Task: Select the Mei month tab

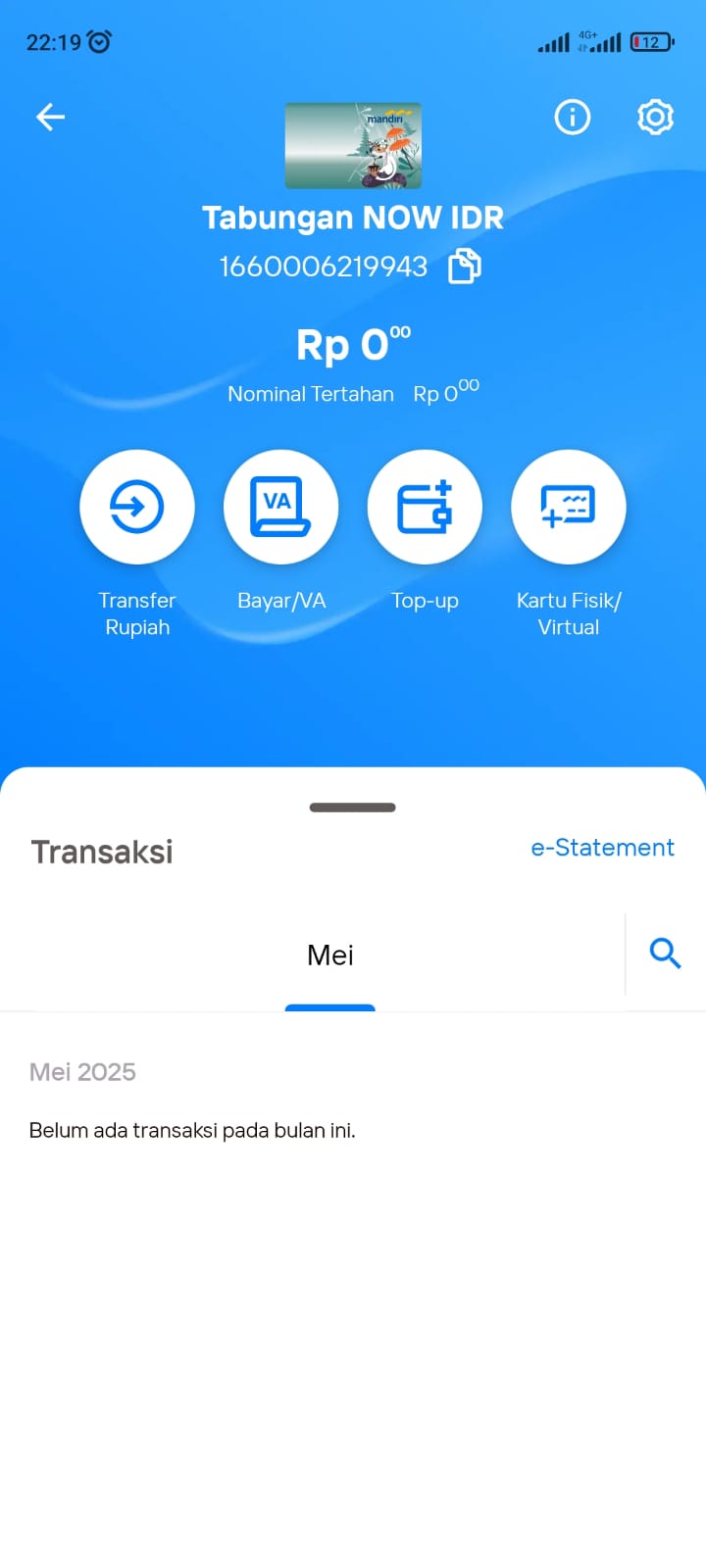Action: pyautogui.click(x=330, y=955)
